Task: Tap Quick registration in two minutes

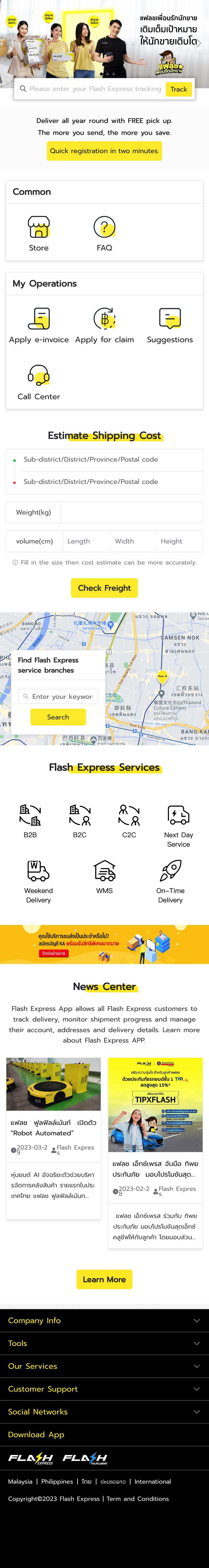Action: pos(104,151)
